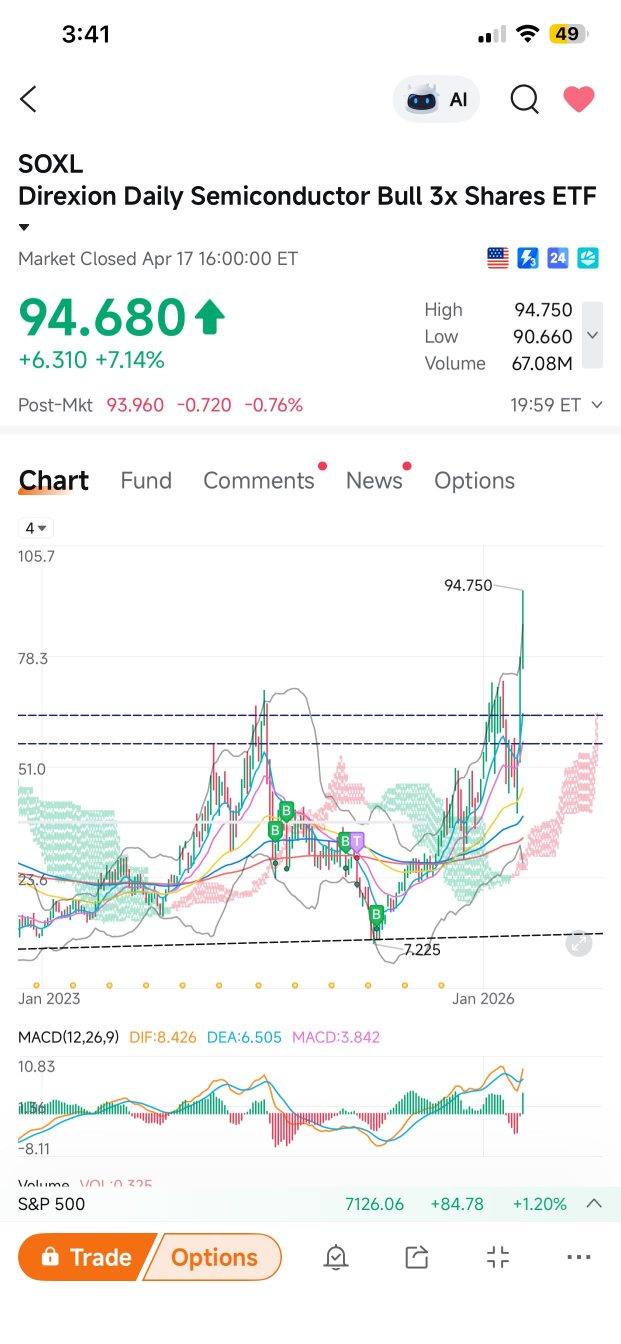621x1344 pixels.
Task: Open the AI assistant
Action: [x=436, y=99]
